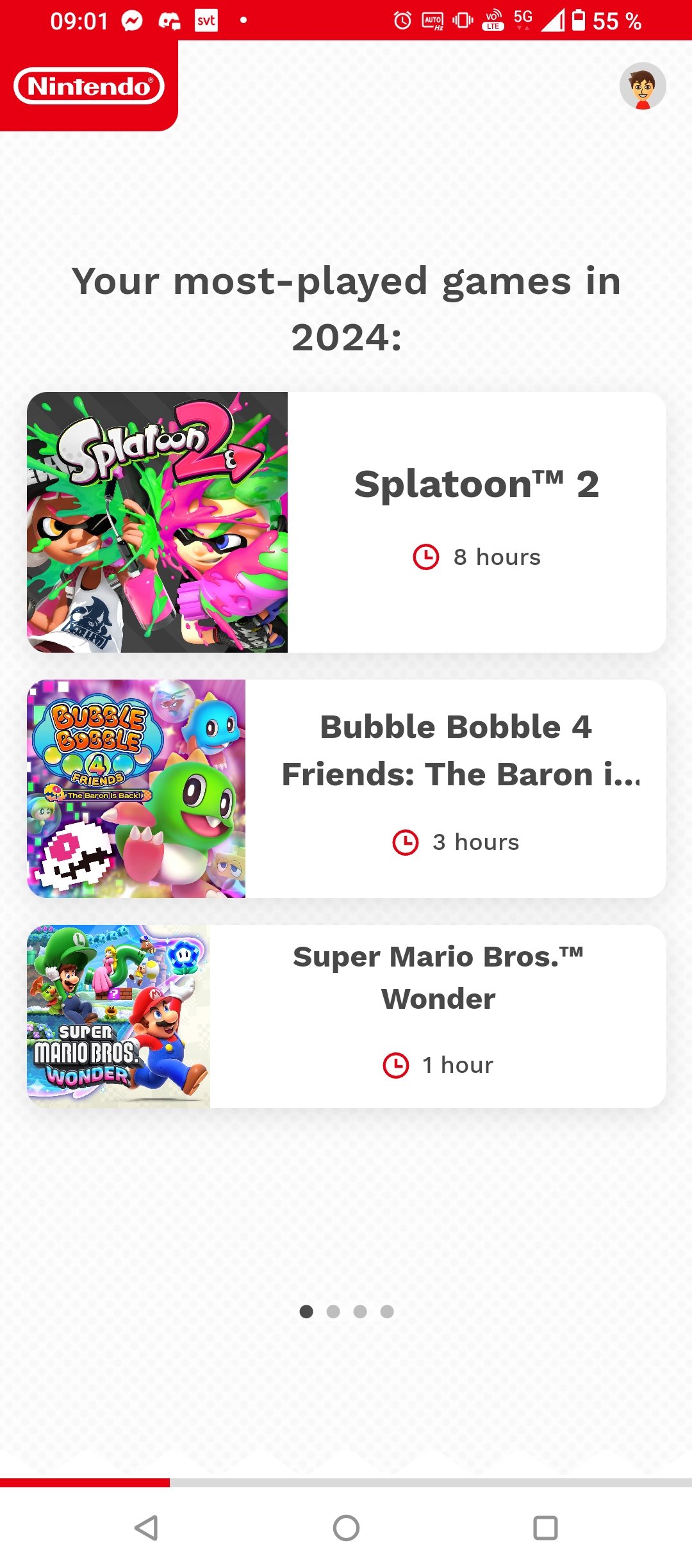Screen dimensions: 692x1568
Task: Open the Mii profile avatar
Action: tap(643, 86)
